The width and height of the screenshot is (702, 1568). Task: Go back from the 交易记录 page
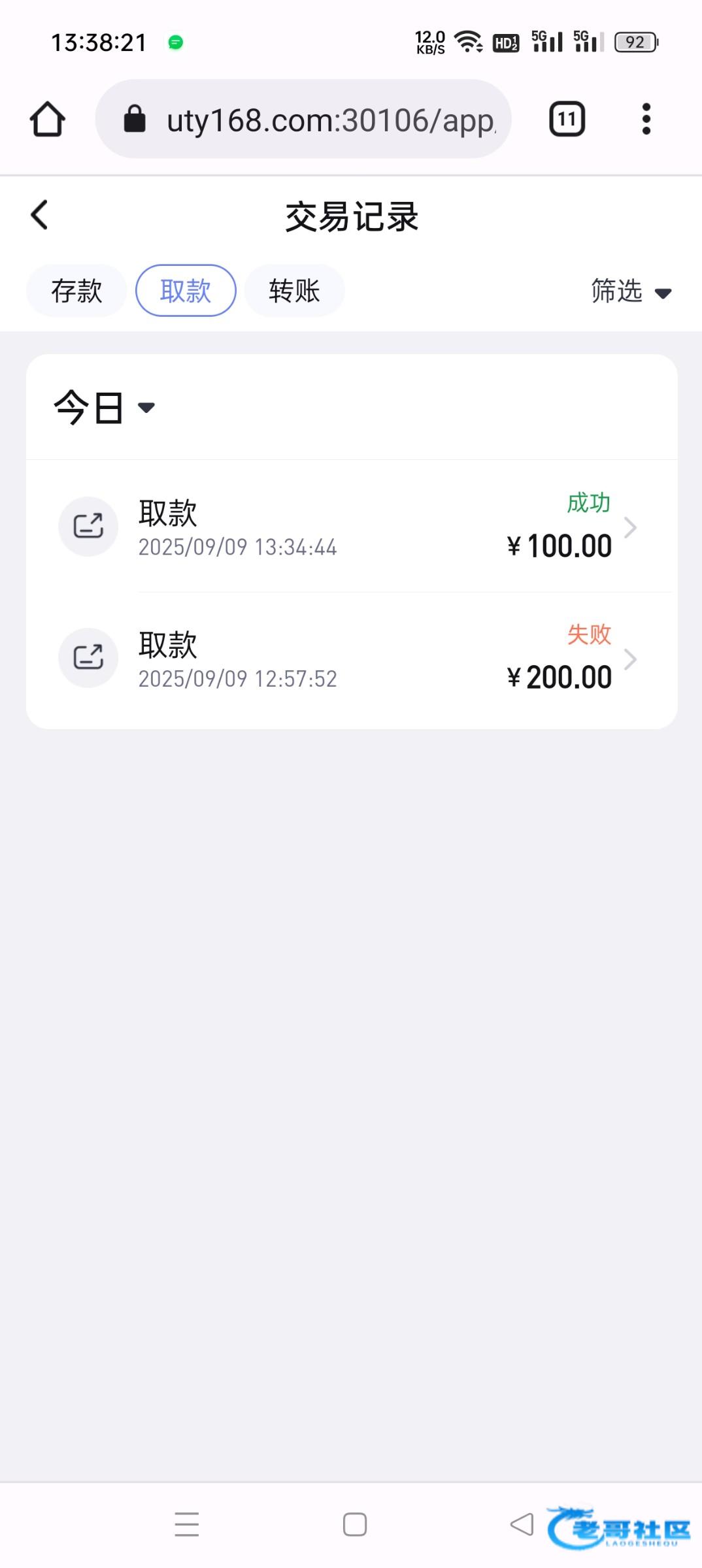tap(40, 215)
